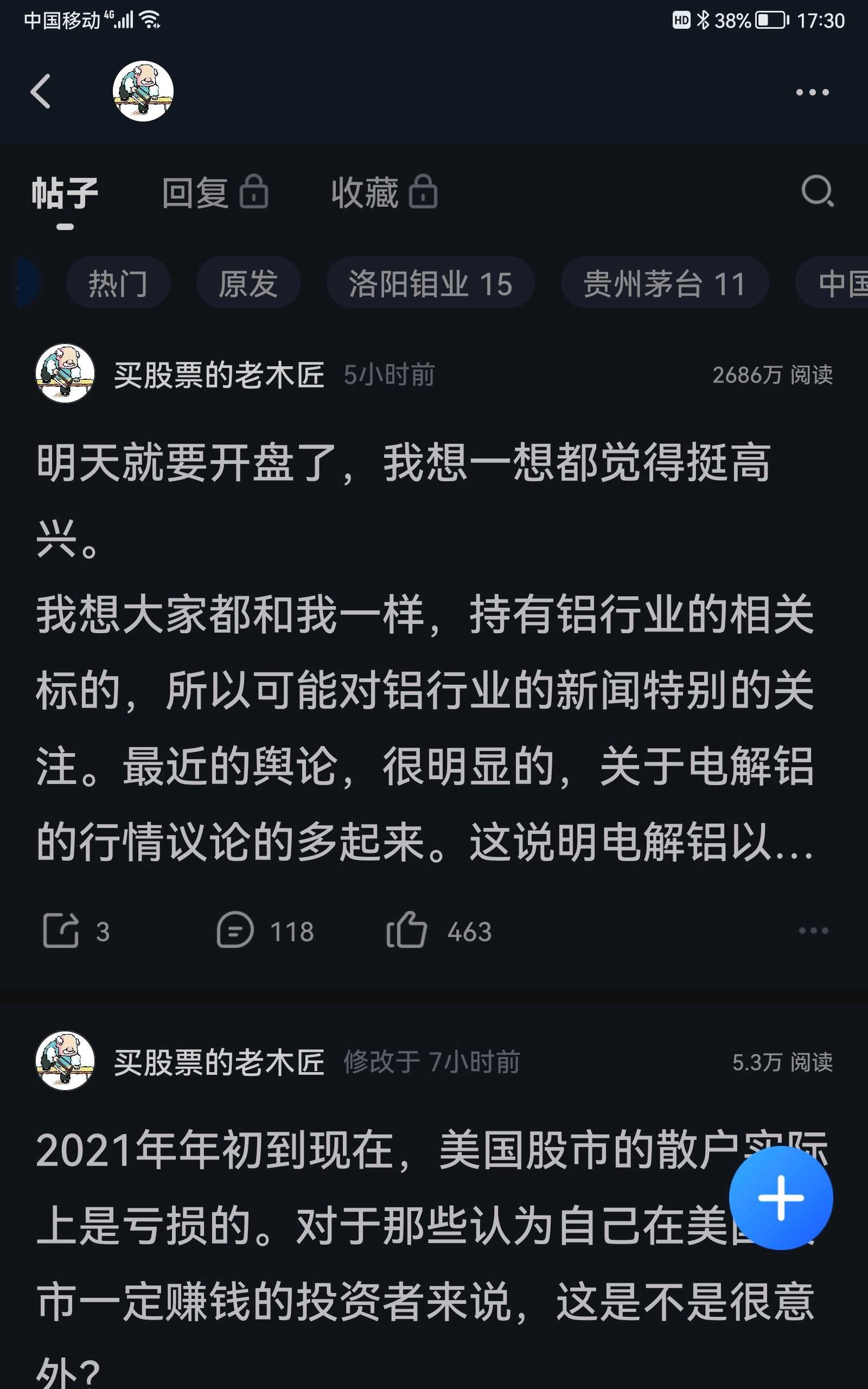
Task: Select the 洛阳钼业 15 chip
Action: [431, 283]
